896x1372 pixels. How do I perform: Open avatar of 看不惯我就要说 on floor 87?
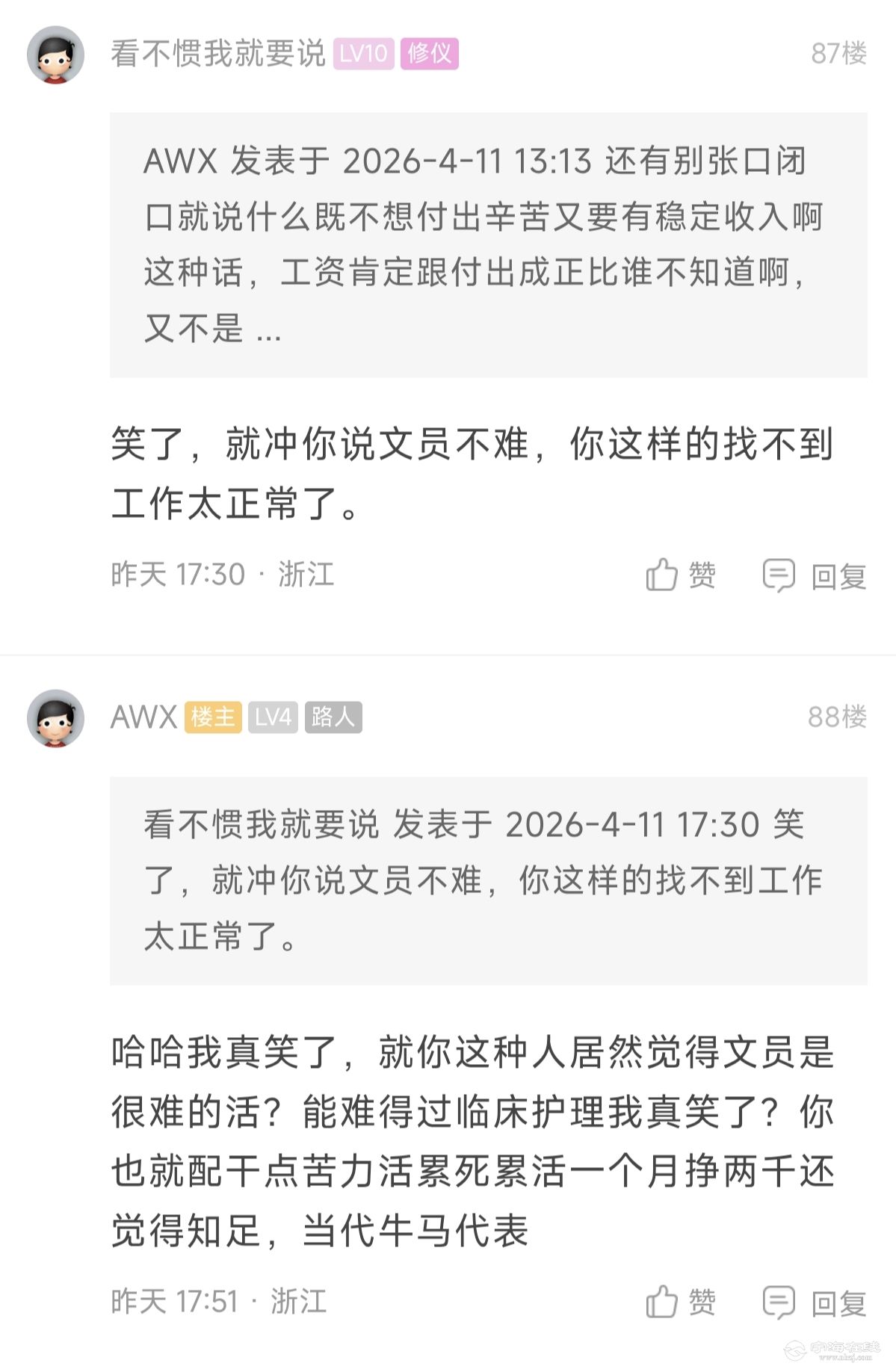click(55, 55)
